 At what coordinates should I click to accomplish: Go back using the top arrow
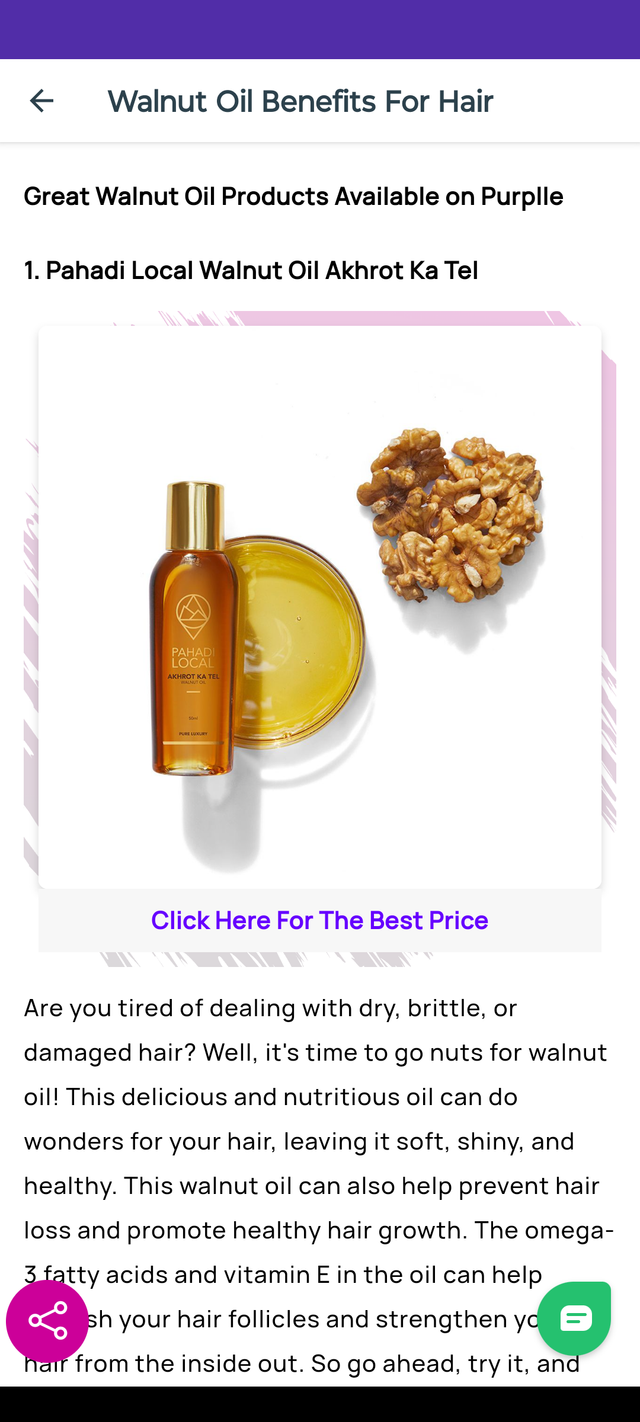(41, 101)
